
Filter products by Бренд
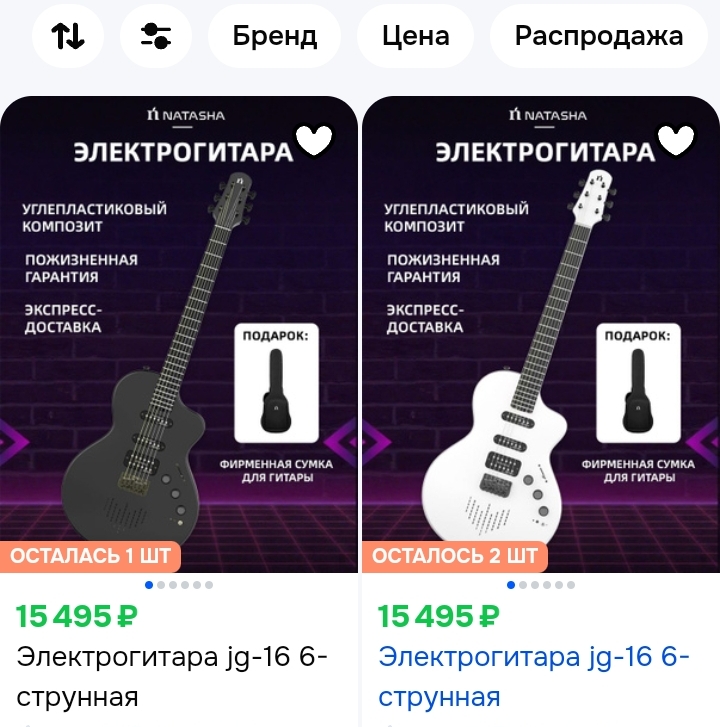(275, 37)
